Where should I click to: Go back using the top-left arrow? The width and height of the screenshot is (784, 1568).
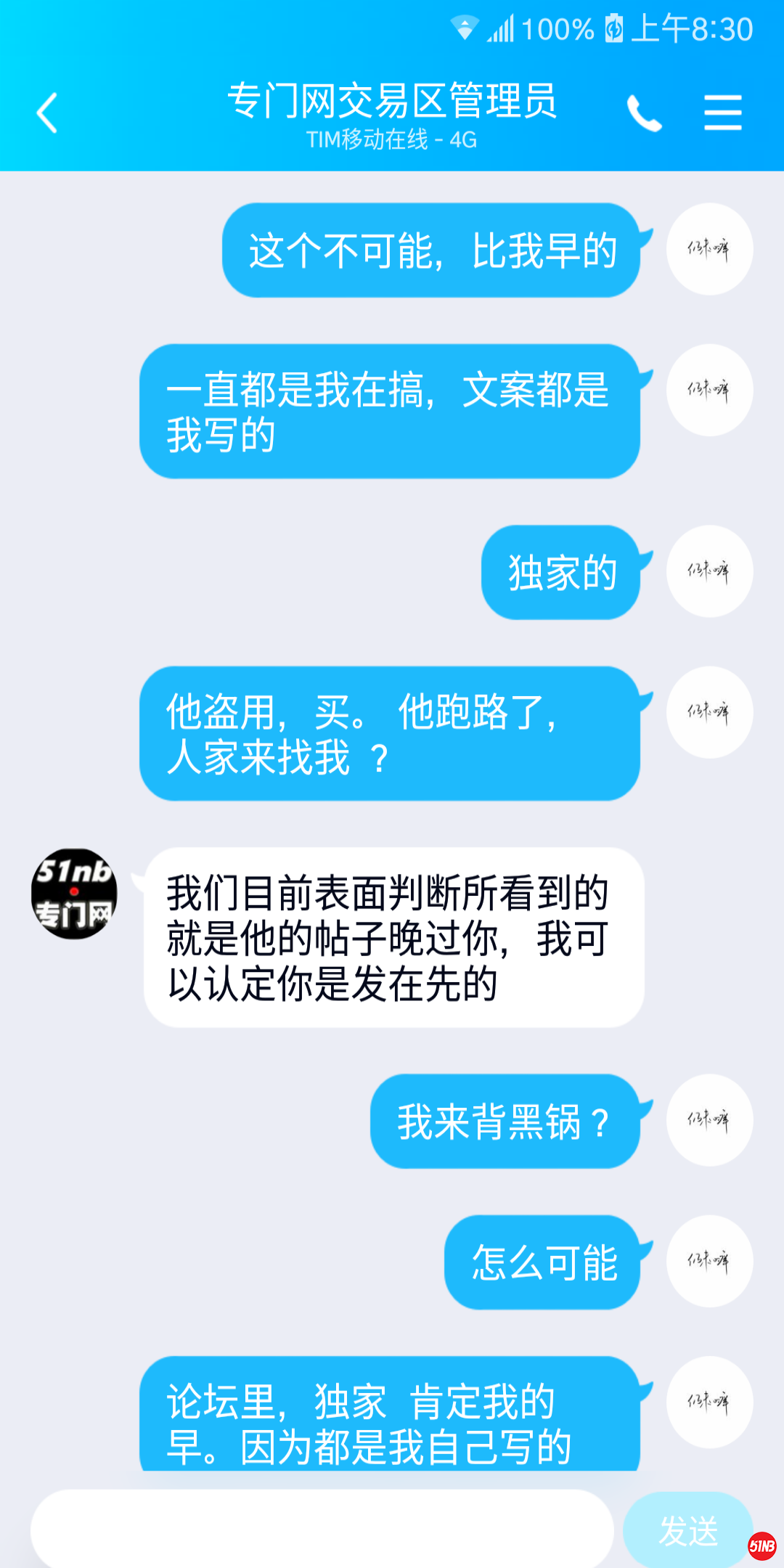pyautogui.click(x=47, y=113)
